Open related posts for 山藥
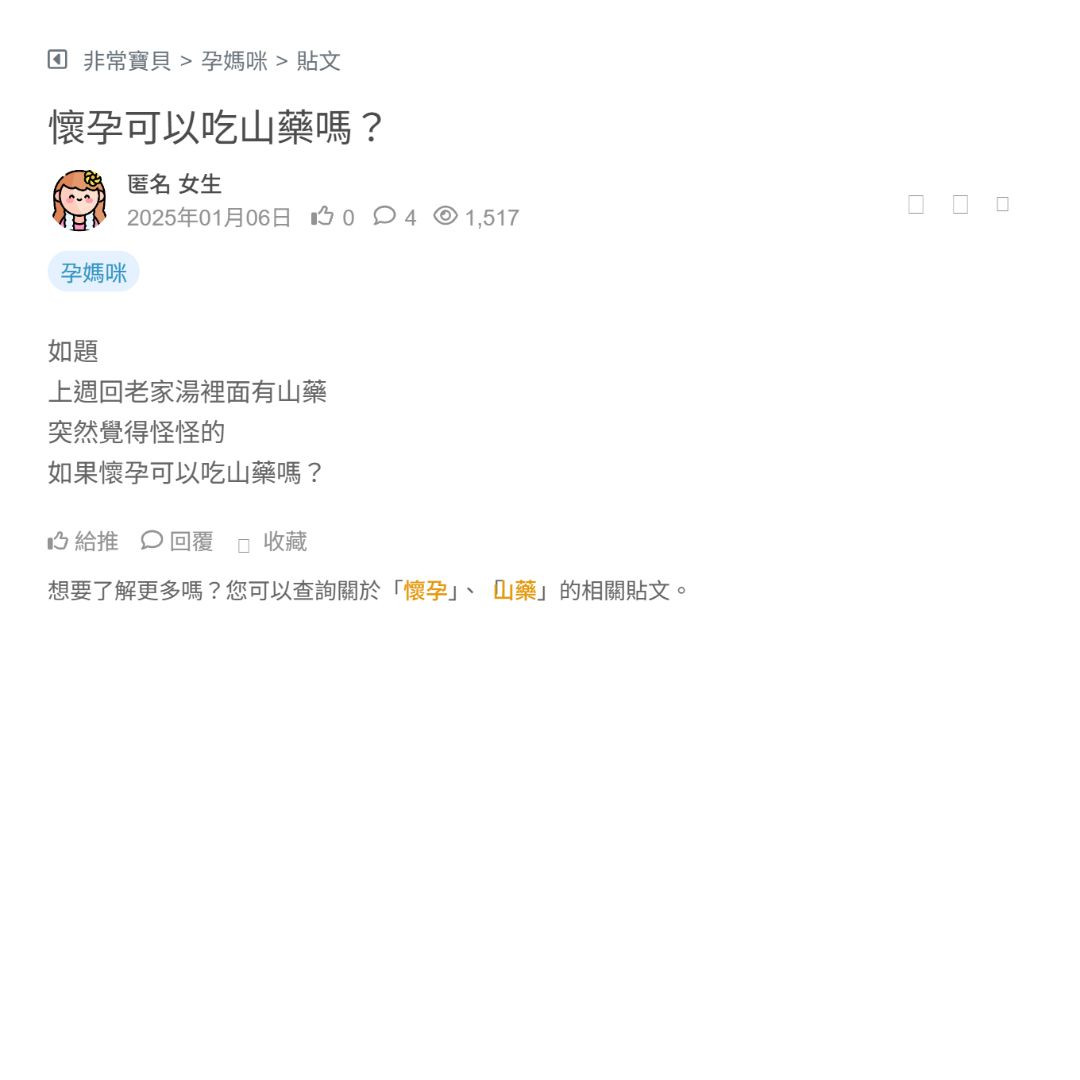Screen dimensions: 1080x1080 [515, 590]
